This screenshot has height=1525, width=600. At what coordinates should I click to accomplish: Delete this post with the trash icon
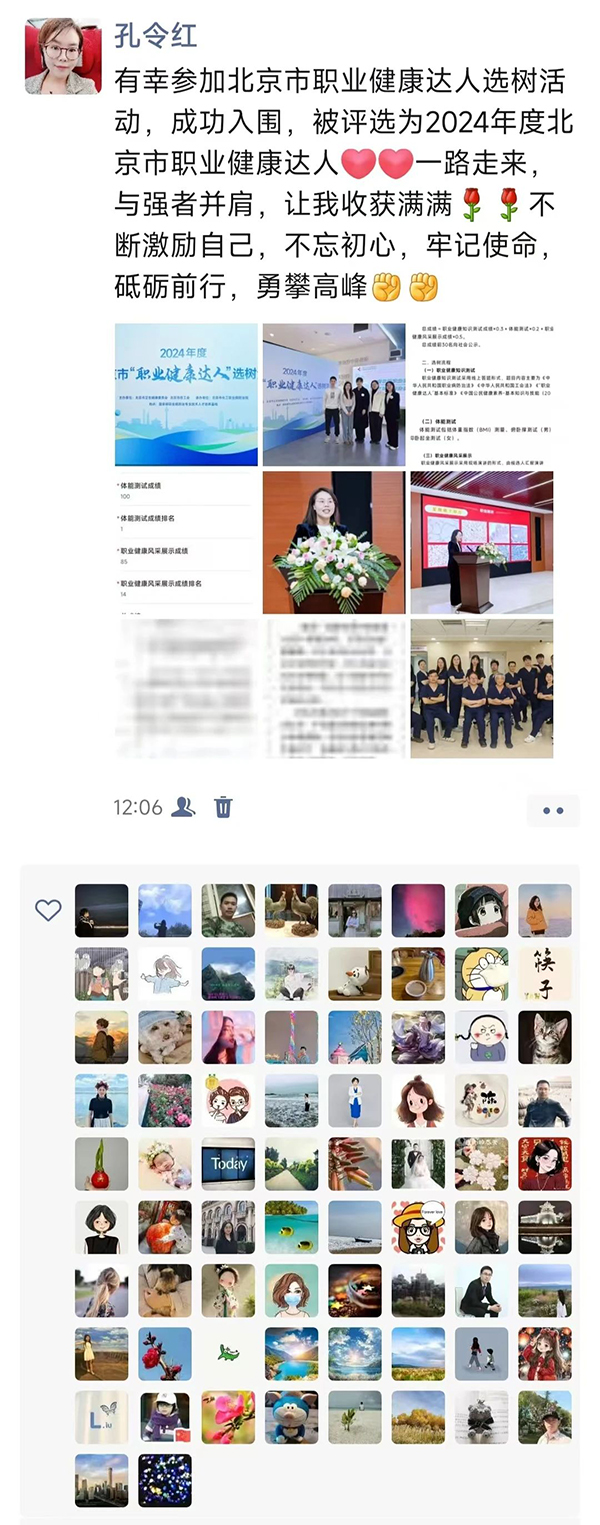coord(223,807)
